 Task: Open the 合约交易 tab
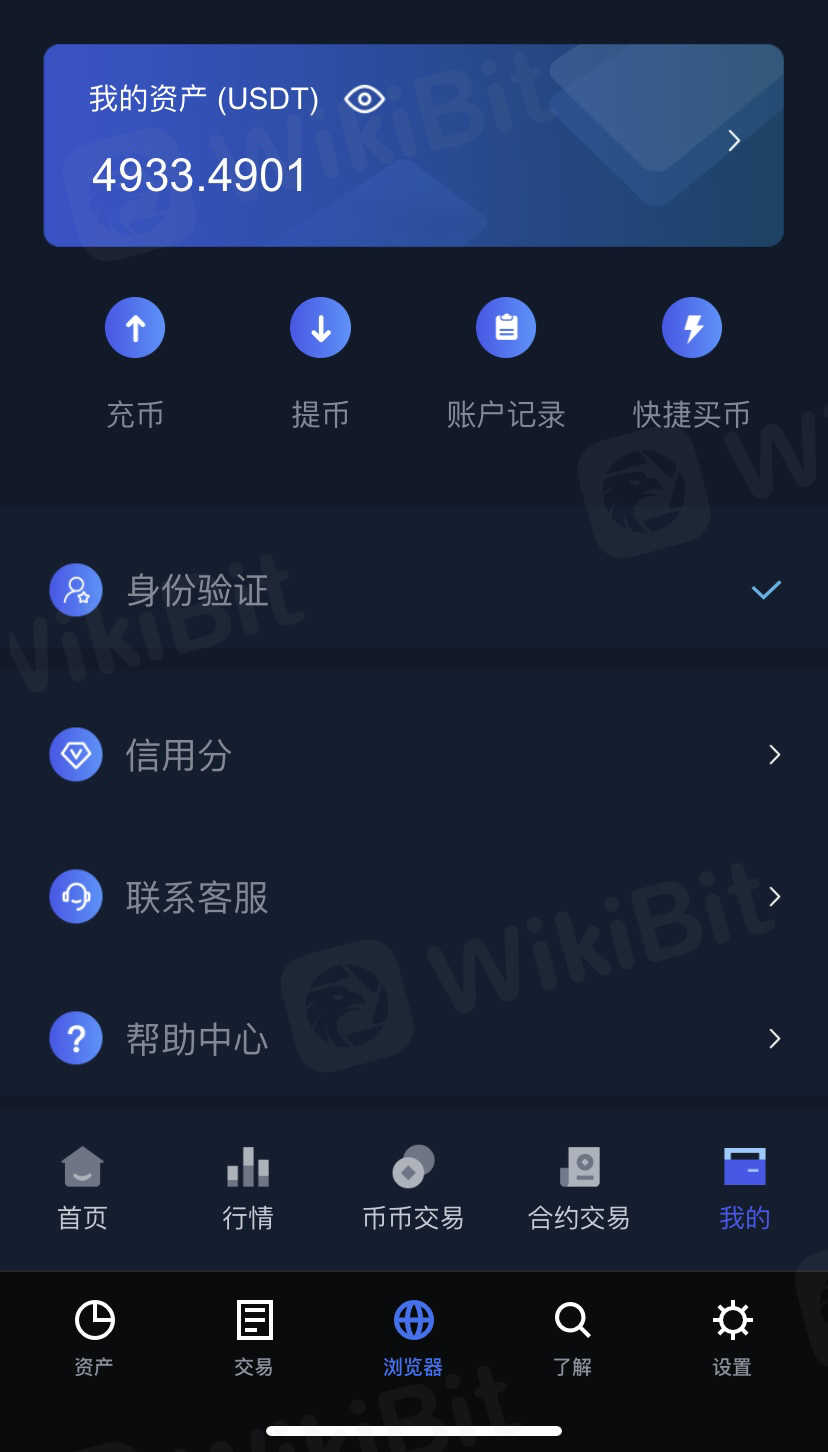coord(579,1187)
